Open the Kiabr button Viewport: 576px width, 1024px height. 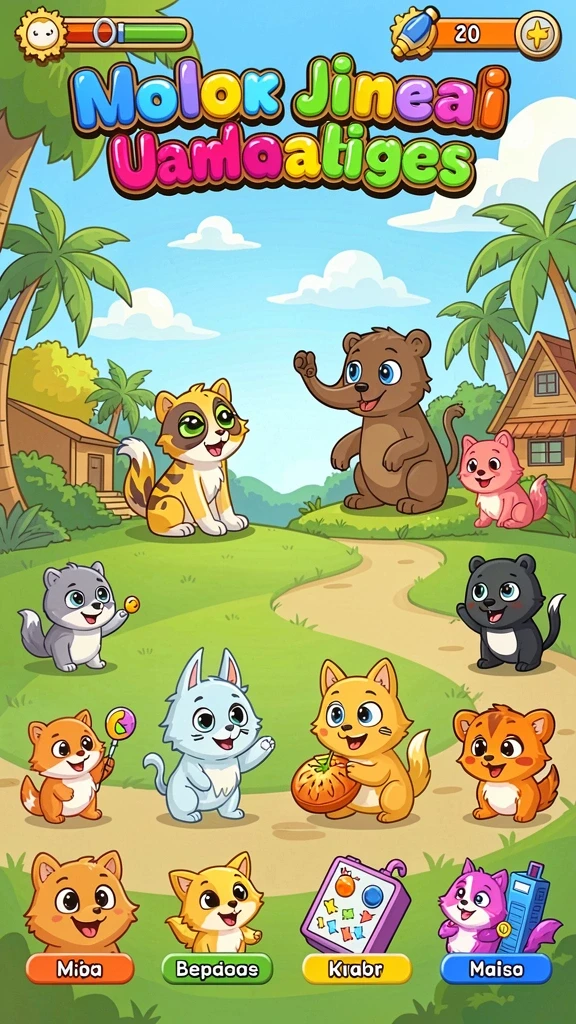point(357,969)
